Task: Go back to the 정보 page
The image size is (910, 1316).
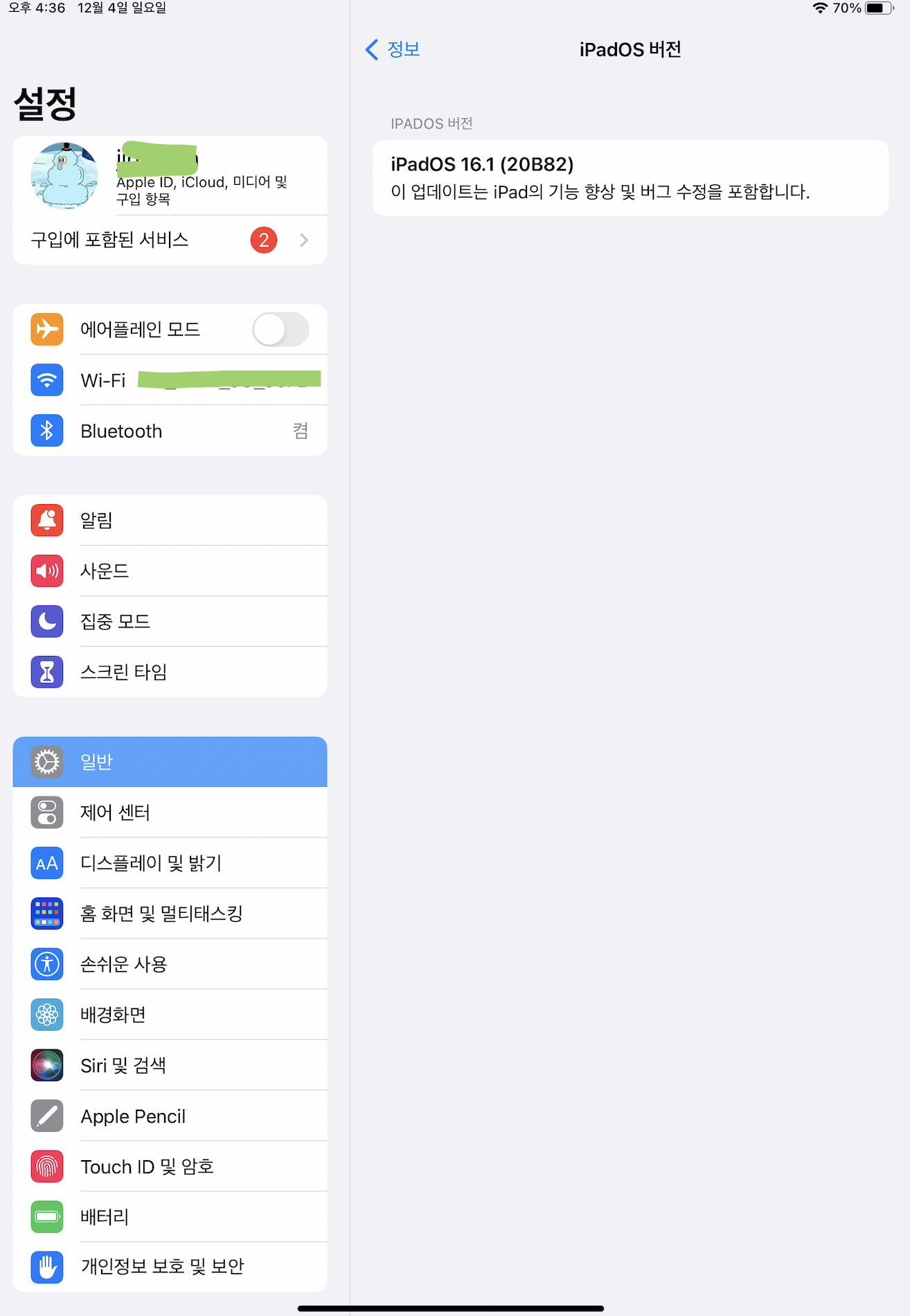Action: pyautogui.click(x=393, y=49)
